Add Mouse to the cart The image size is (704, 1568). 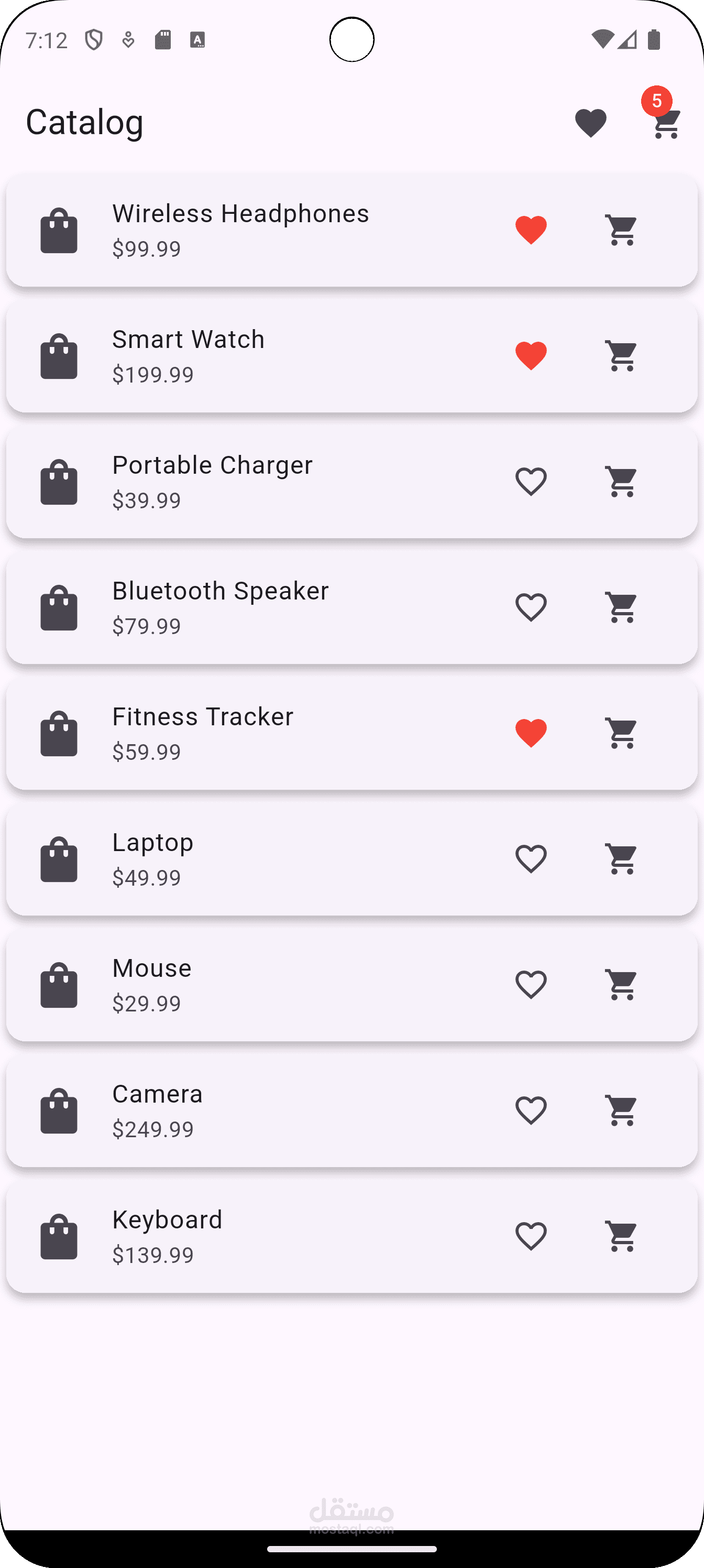[621, 984]
